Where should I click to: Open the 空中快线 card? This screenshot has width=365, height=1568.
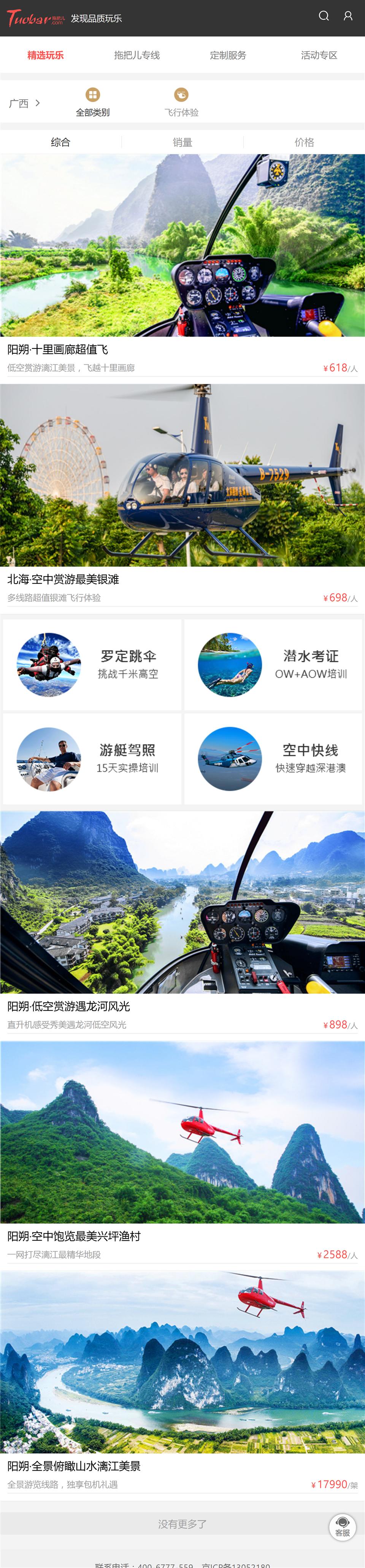(273, 759)
